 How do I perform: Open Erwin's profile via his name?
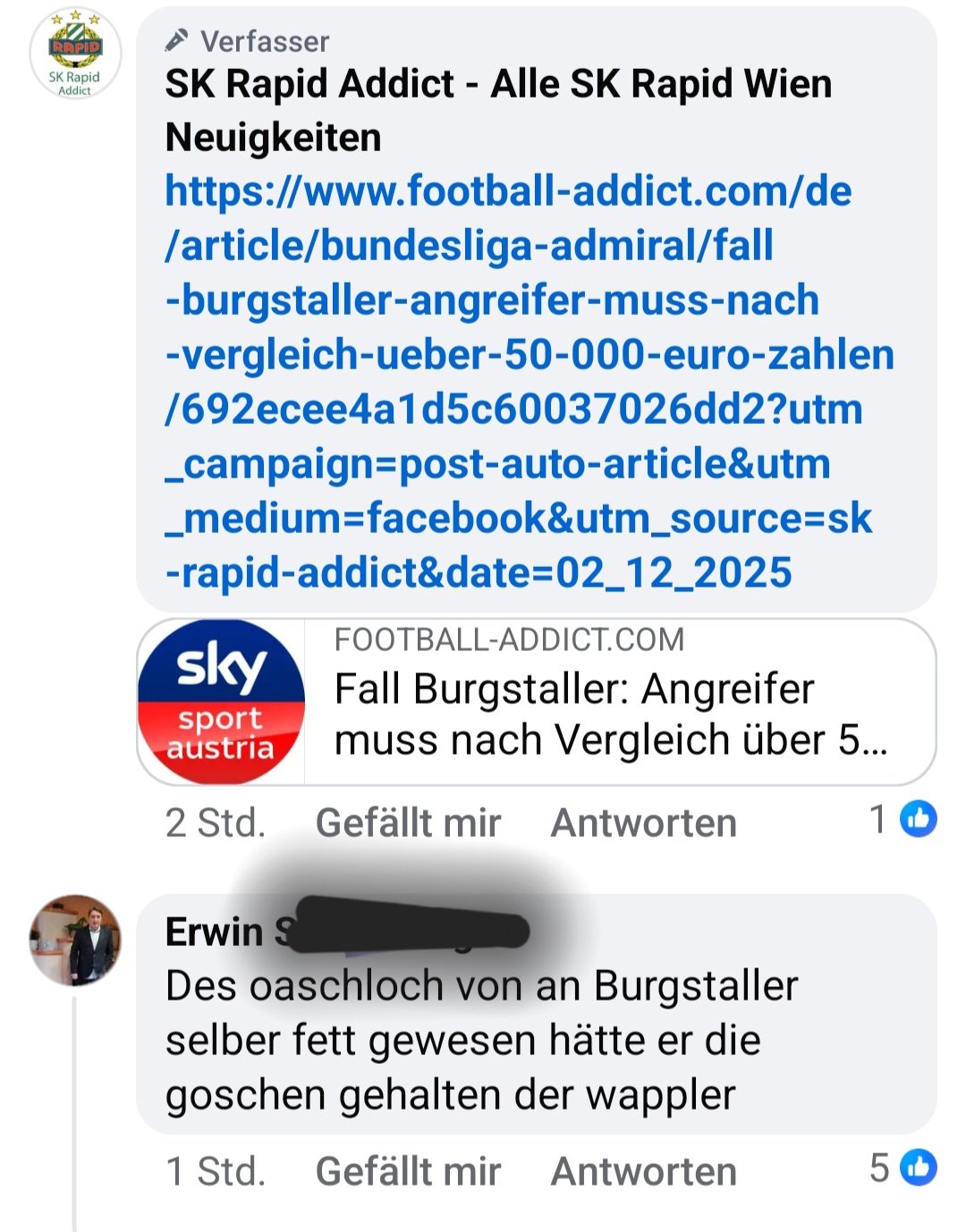(x=215, y=932)
